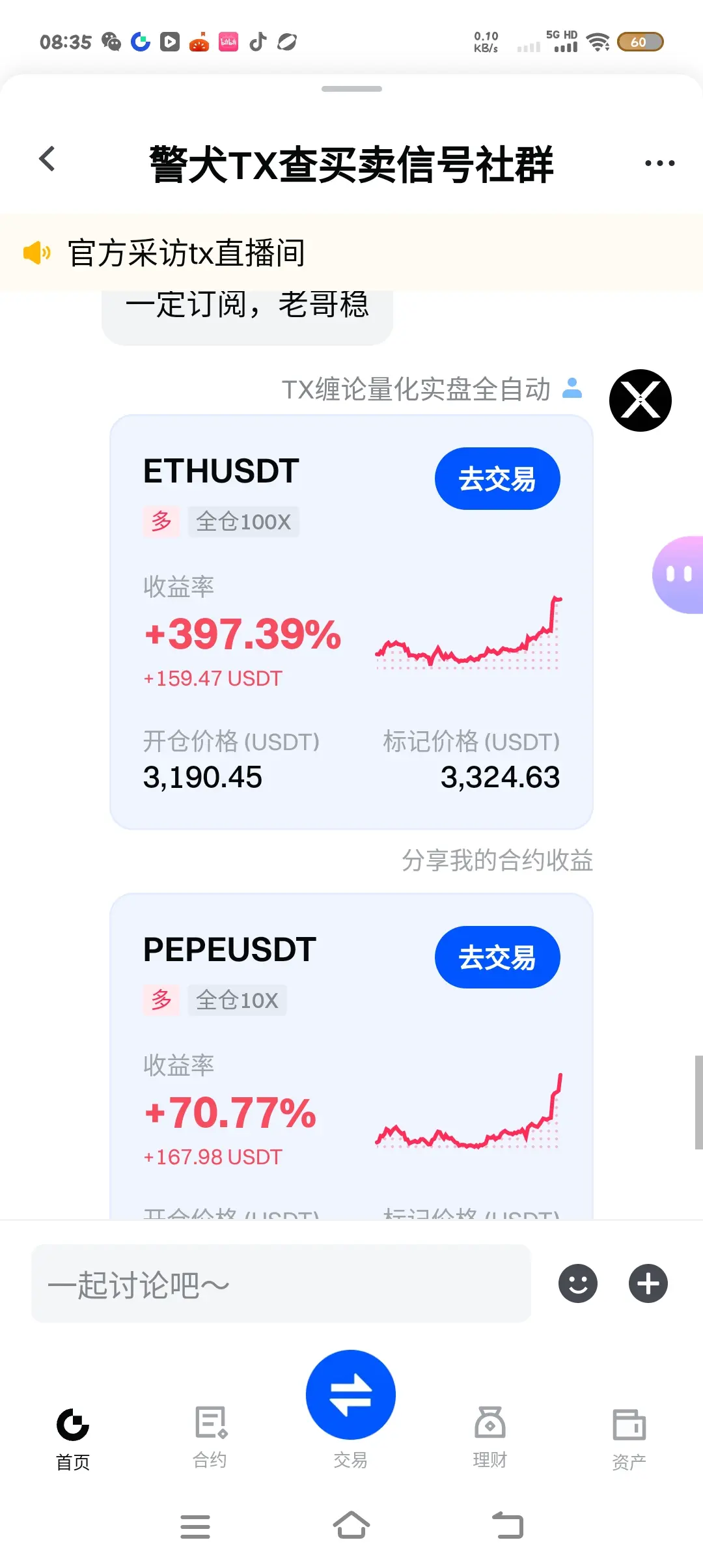The image size is (703, 1568).
Task: Open the 官方采访tx直播间 announcement banner
Action: 351,253
